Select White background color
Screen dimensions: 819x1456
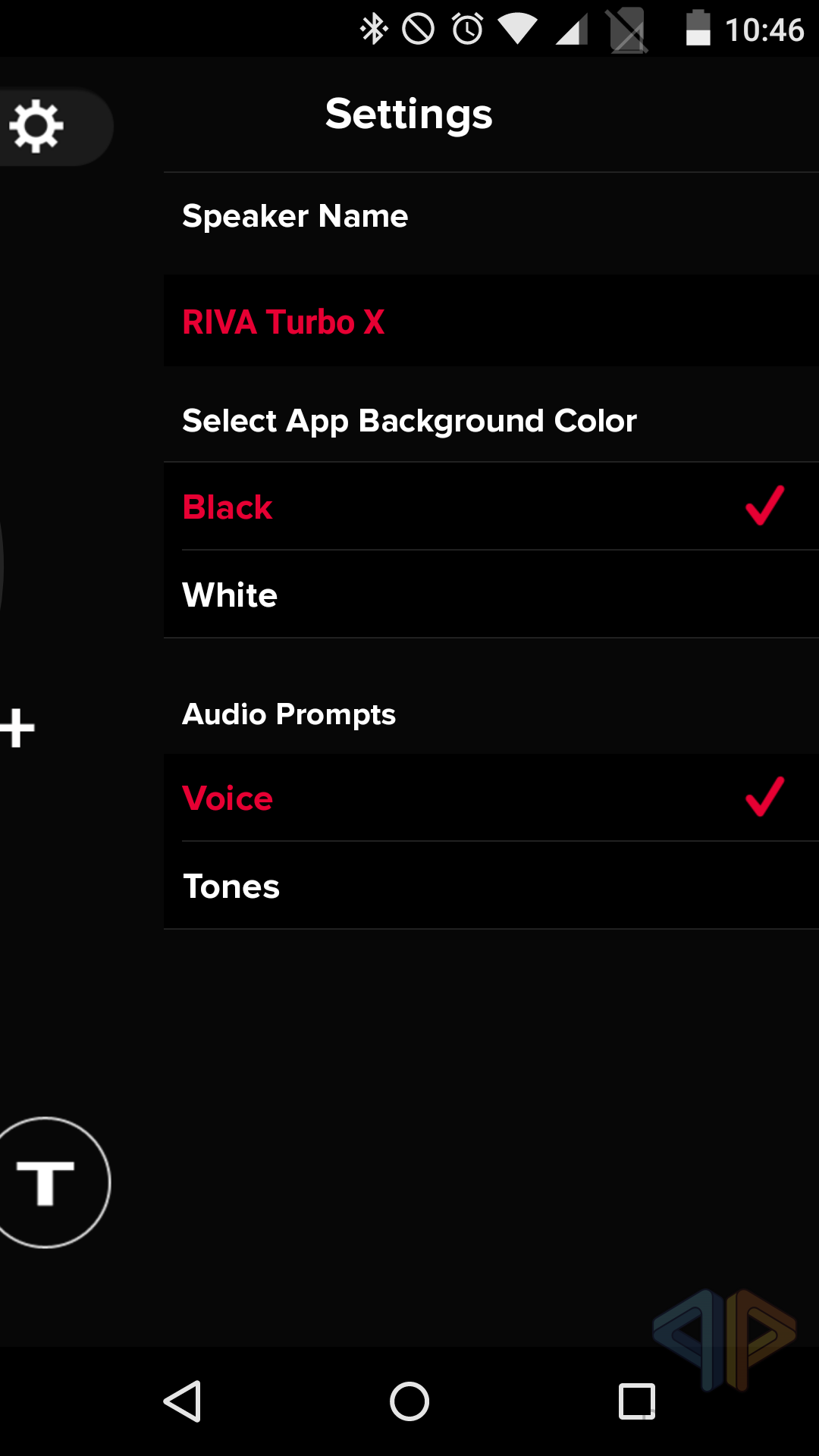[x=491, y=595]
